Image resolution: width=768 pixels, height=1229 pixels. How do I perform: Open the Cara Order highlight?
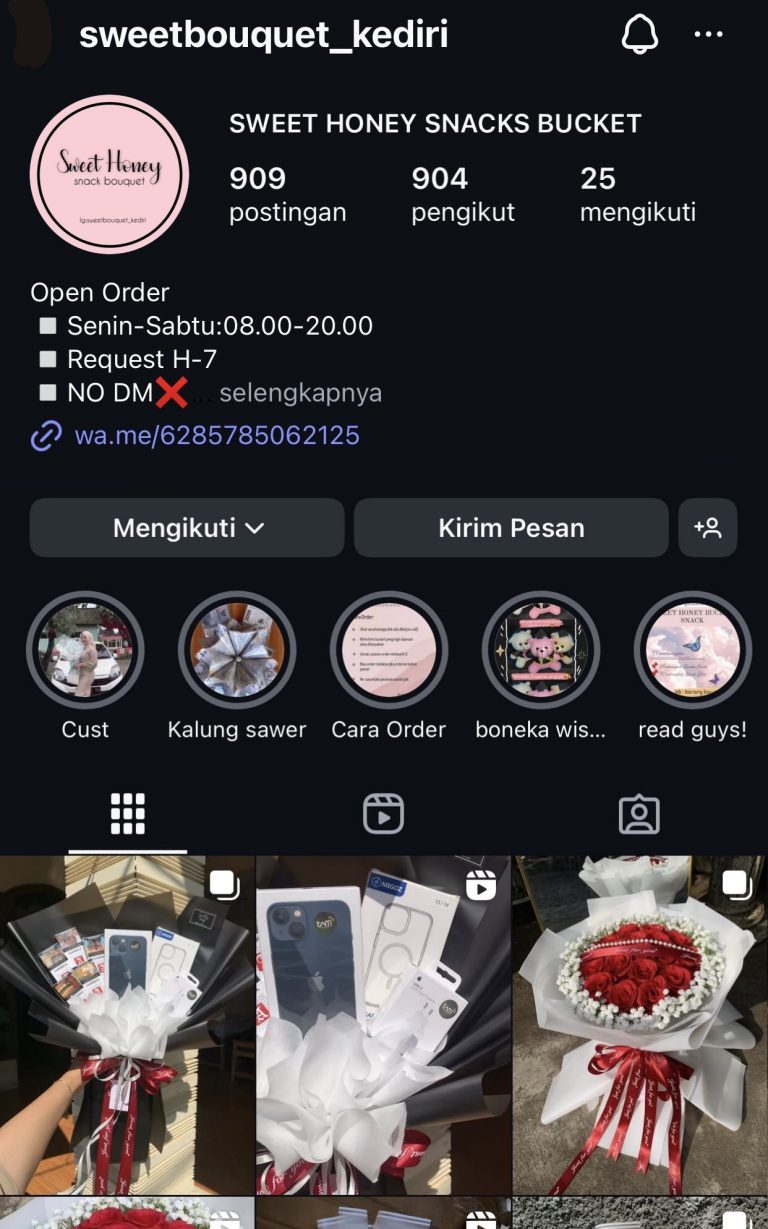click(389, 650)
